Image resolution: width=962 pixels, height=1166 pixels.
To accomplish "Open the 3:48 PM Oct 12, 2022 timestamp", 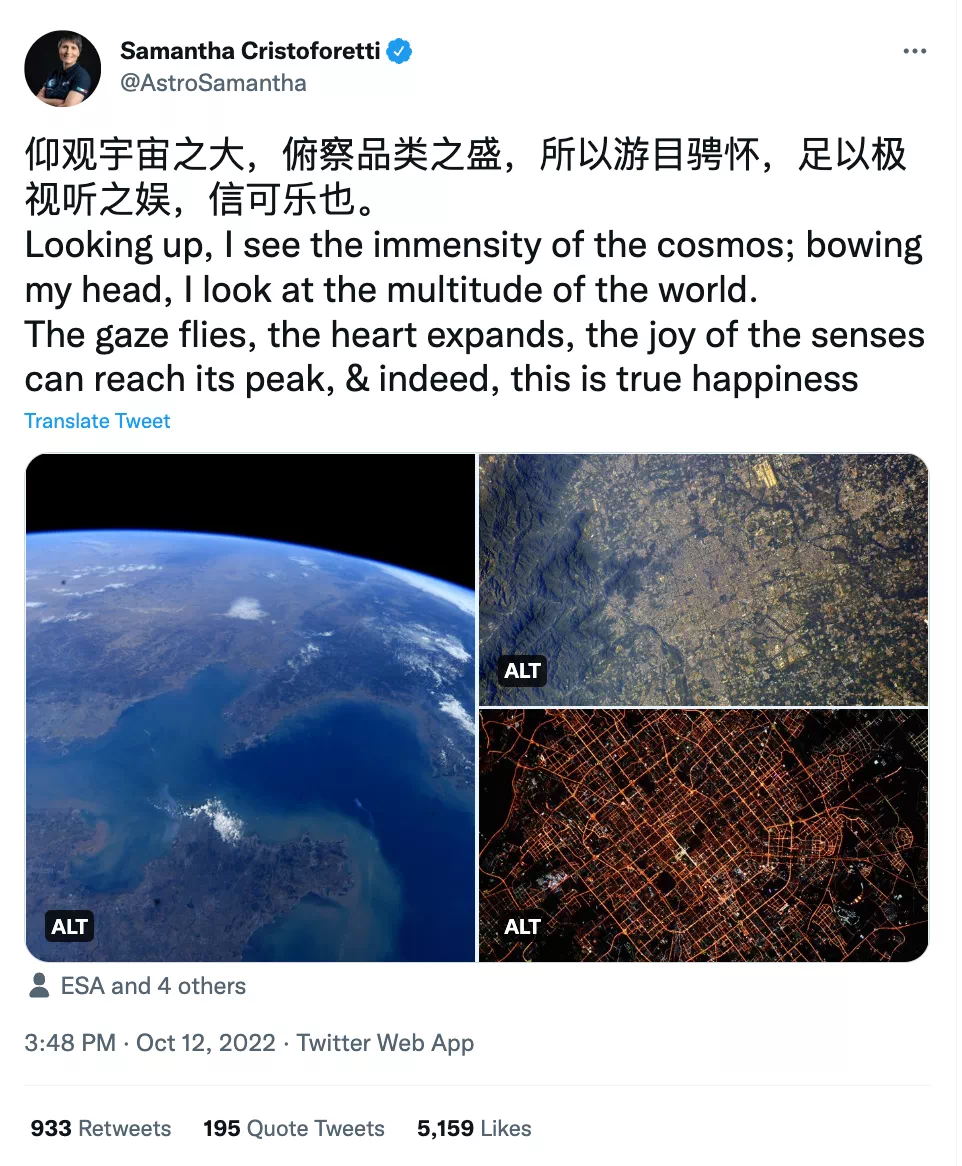I will [x=150, y=1044].
